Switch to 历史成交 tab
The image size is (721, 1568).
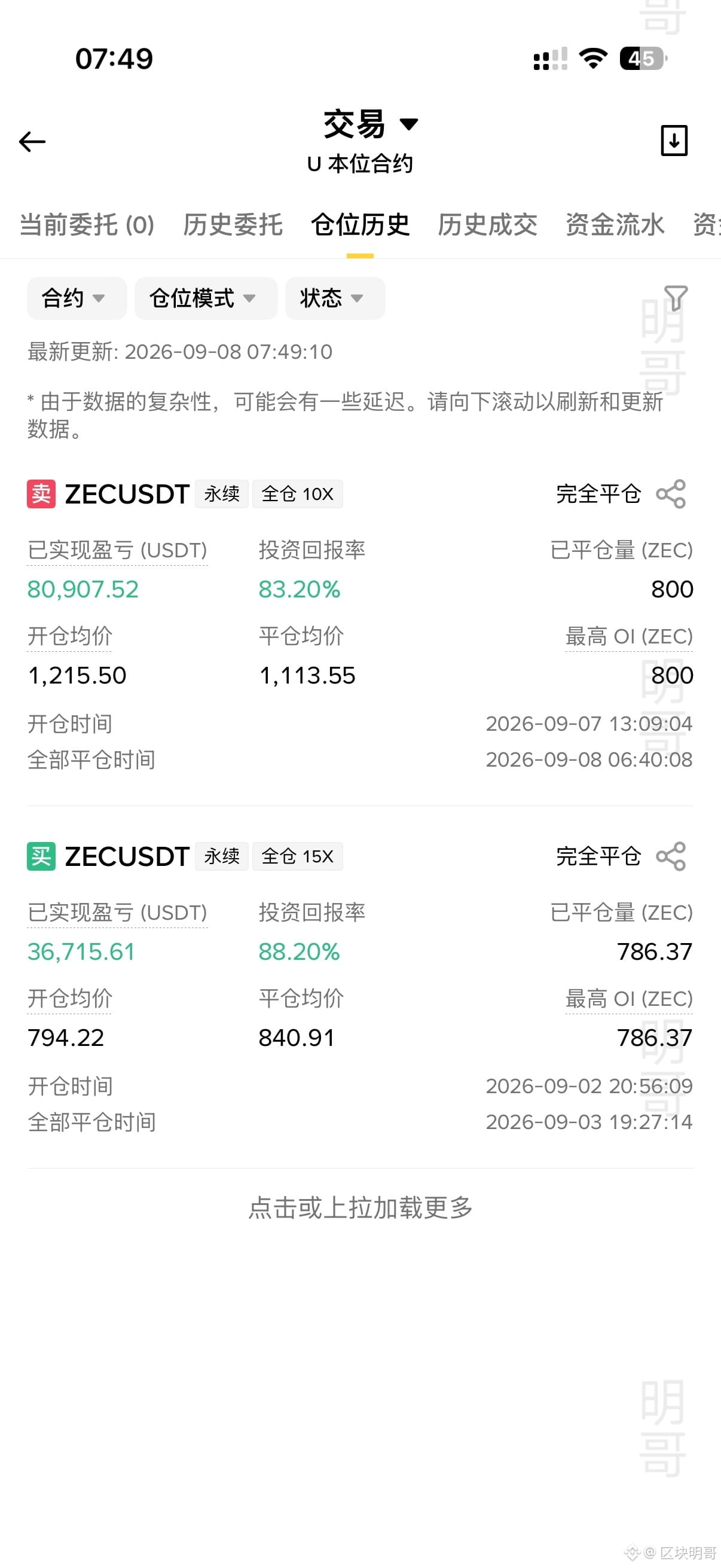click(487, 225)
